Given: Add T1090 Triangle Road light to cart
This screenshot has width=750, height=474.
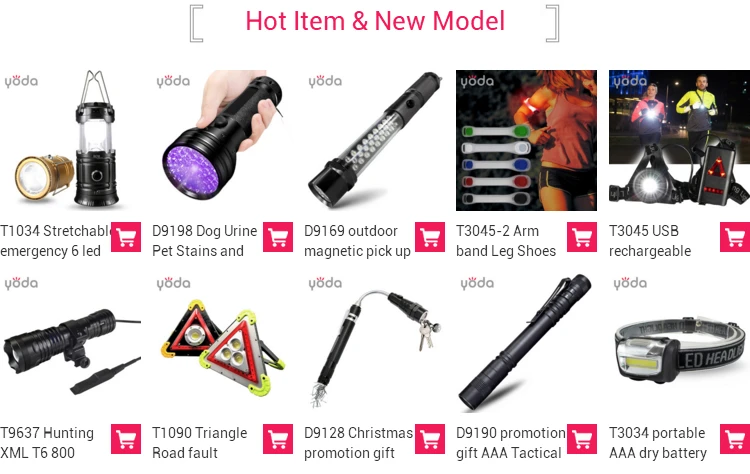Looking at the screenshot, I should pos(278,439).
